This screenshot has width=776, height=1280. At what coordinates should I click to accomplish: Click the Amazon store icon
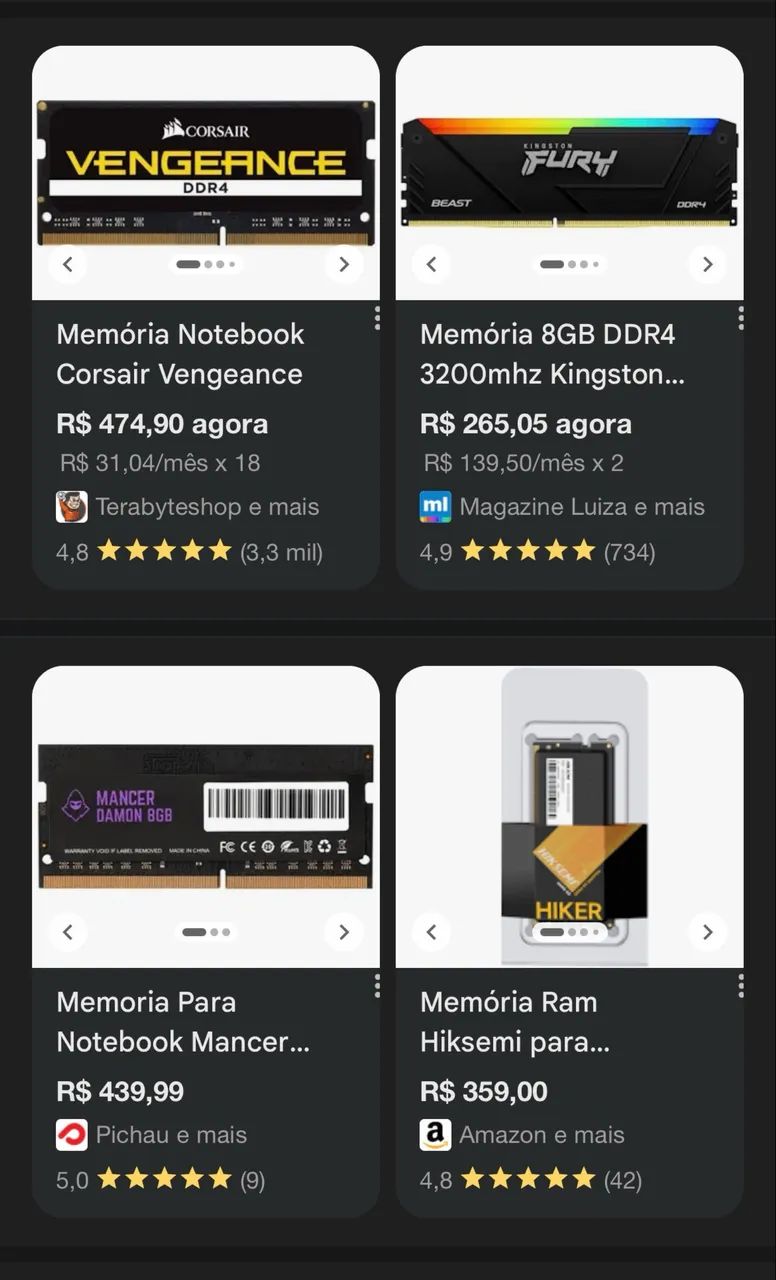(434, 1135)
